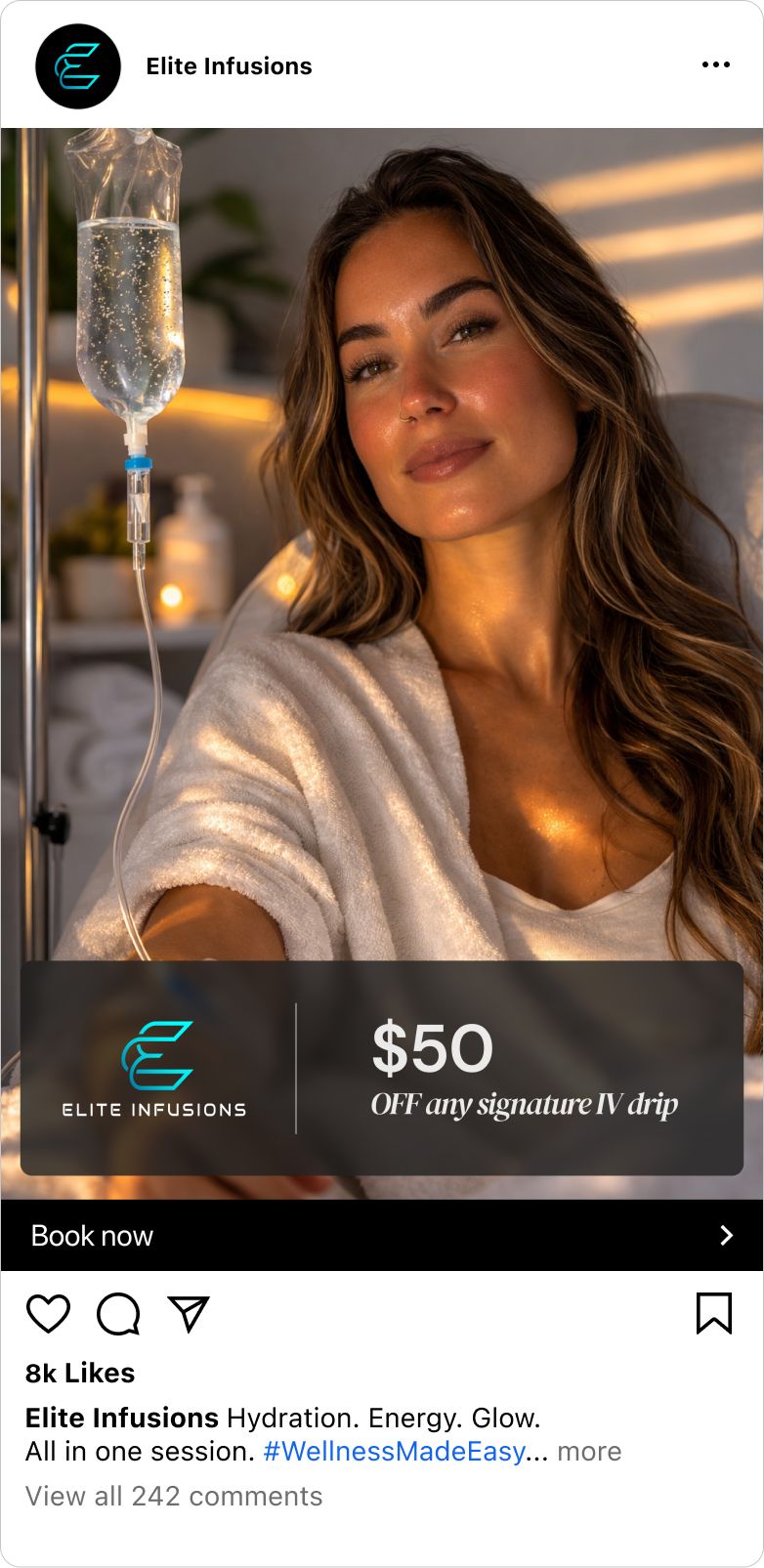
Task: View all 242 comments
Action: pos(174,1497)
